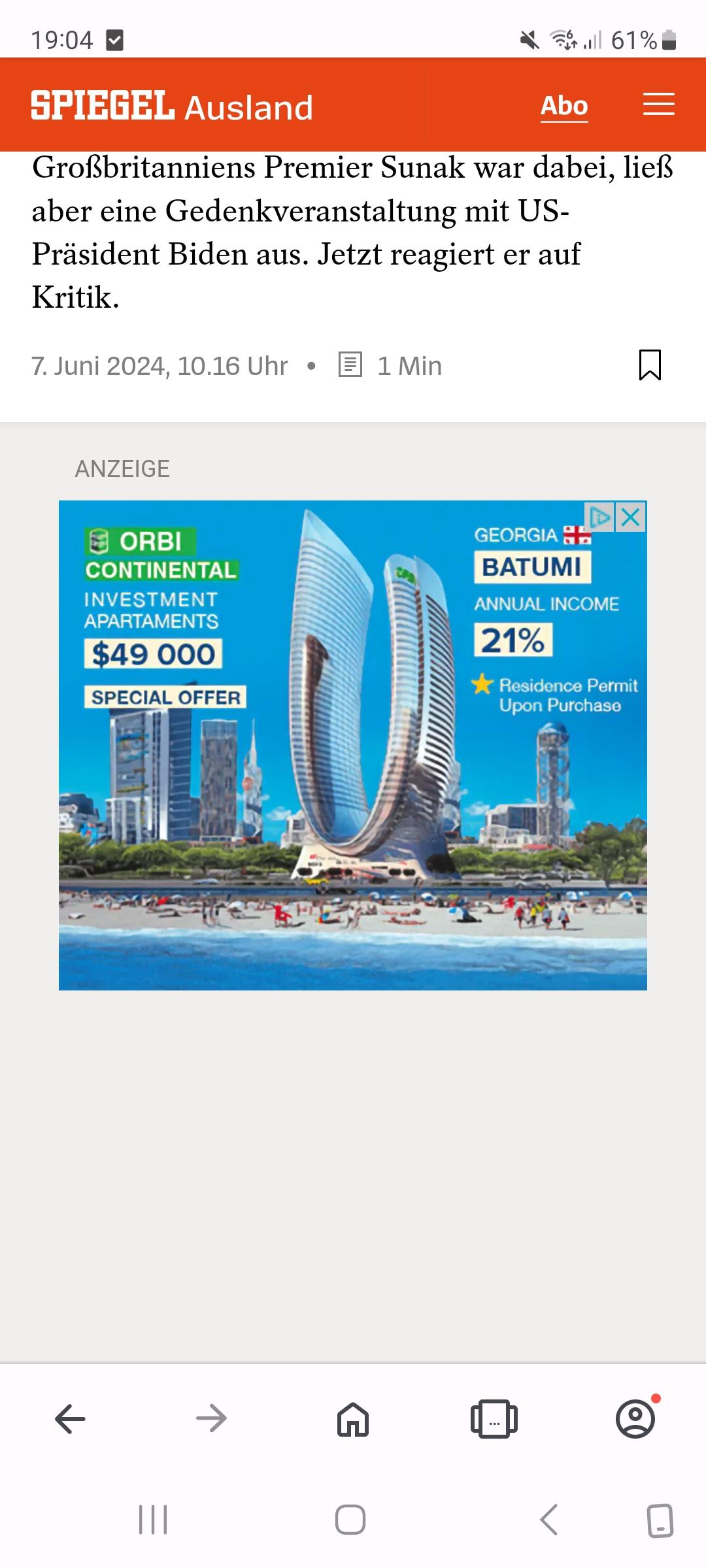This screenshot has width=706, height=1568.
Task: Open the Abo subscription link
Action: [563, 106]
